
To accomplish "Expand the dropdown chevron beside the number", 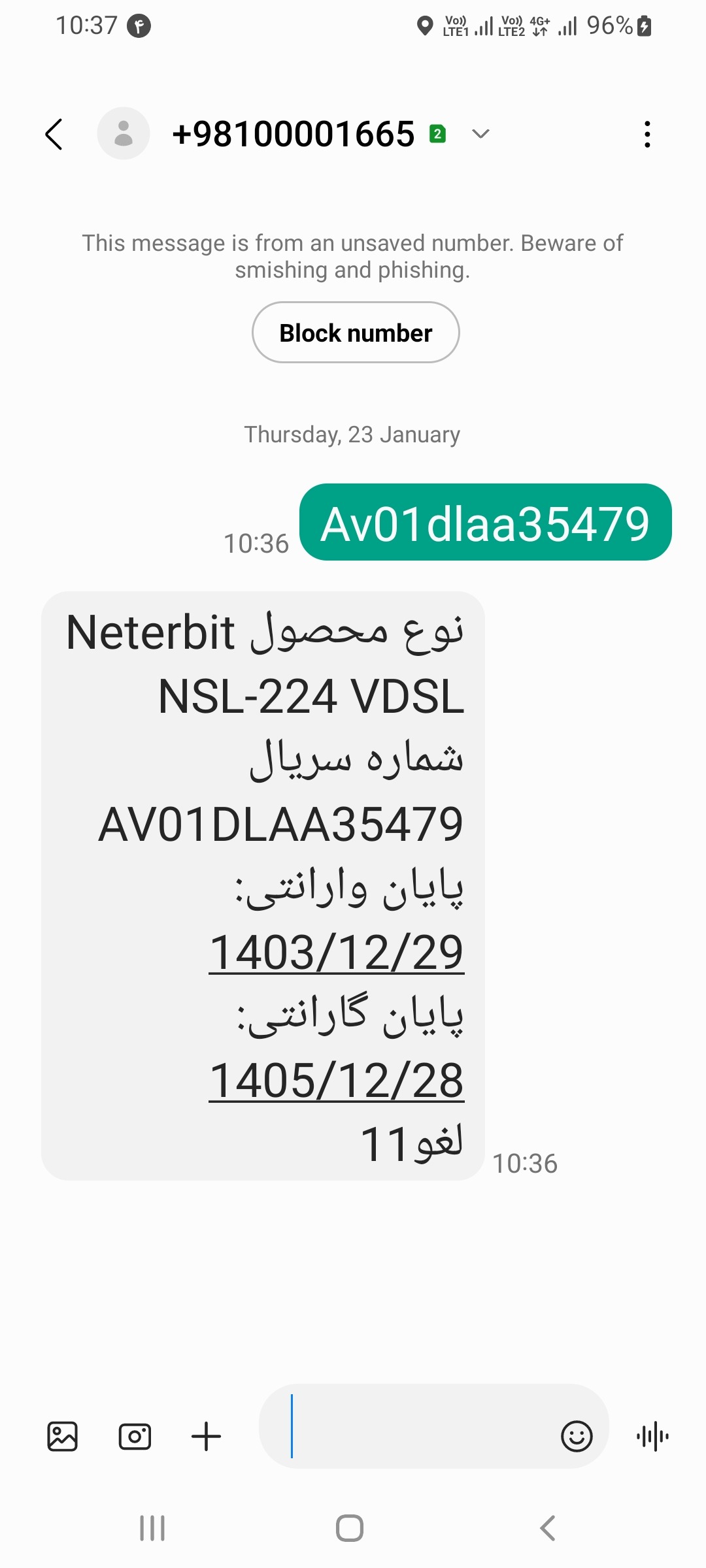I will pyautogui.click(x=480, y=134).
